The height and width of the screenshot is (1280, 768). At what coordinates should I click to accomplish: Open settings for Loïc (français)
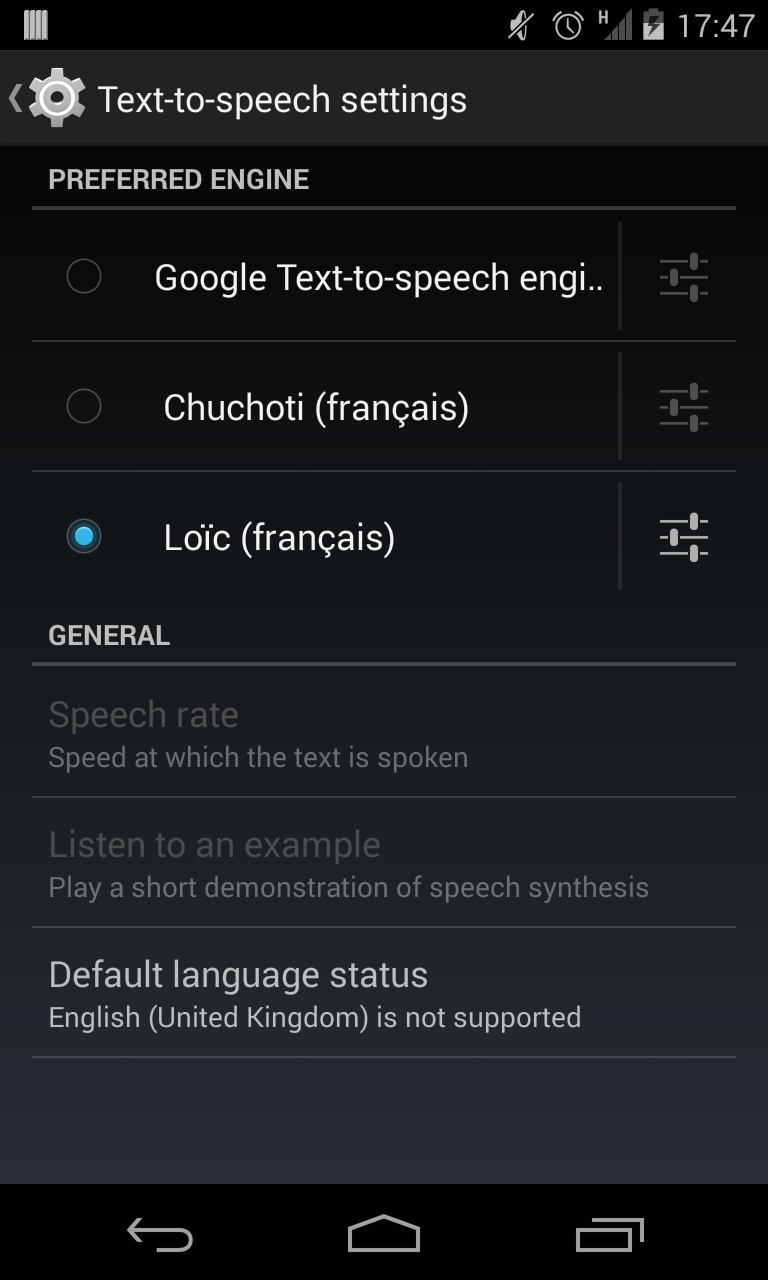click(x=684, y=537)
